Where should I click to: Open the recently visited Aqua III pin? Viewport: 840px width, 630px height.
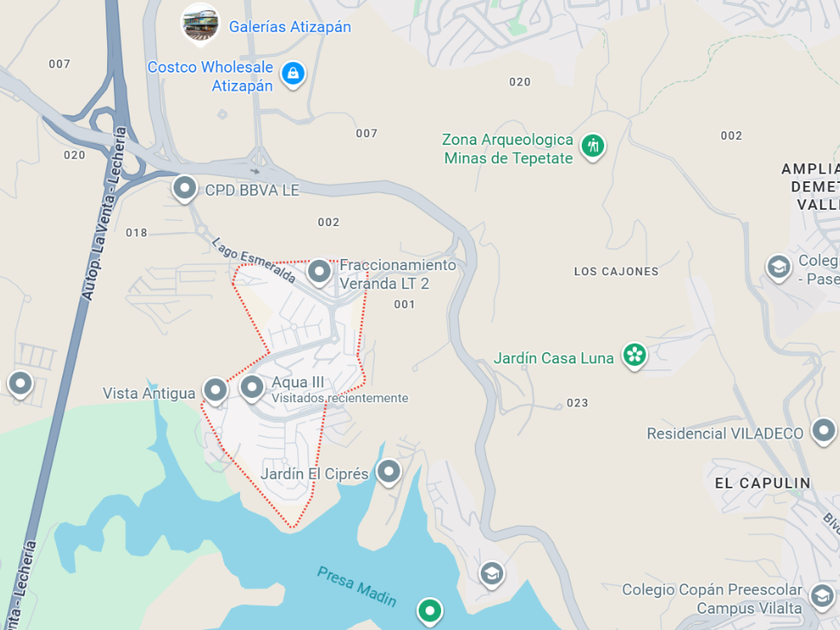[252, 387]
